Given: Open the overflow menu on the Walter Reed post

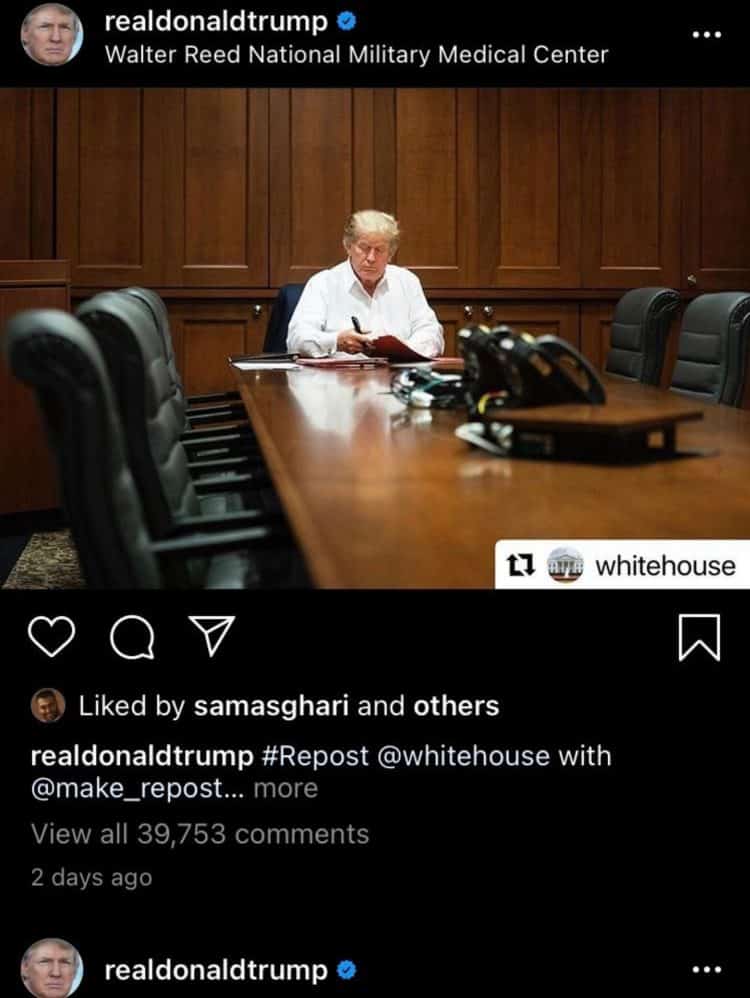Looking at the screenshot, I should click(706, 34).
